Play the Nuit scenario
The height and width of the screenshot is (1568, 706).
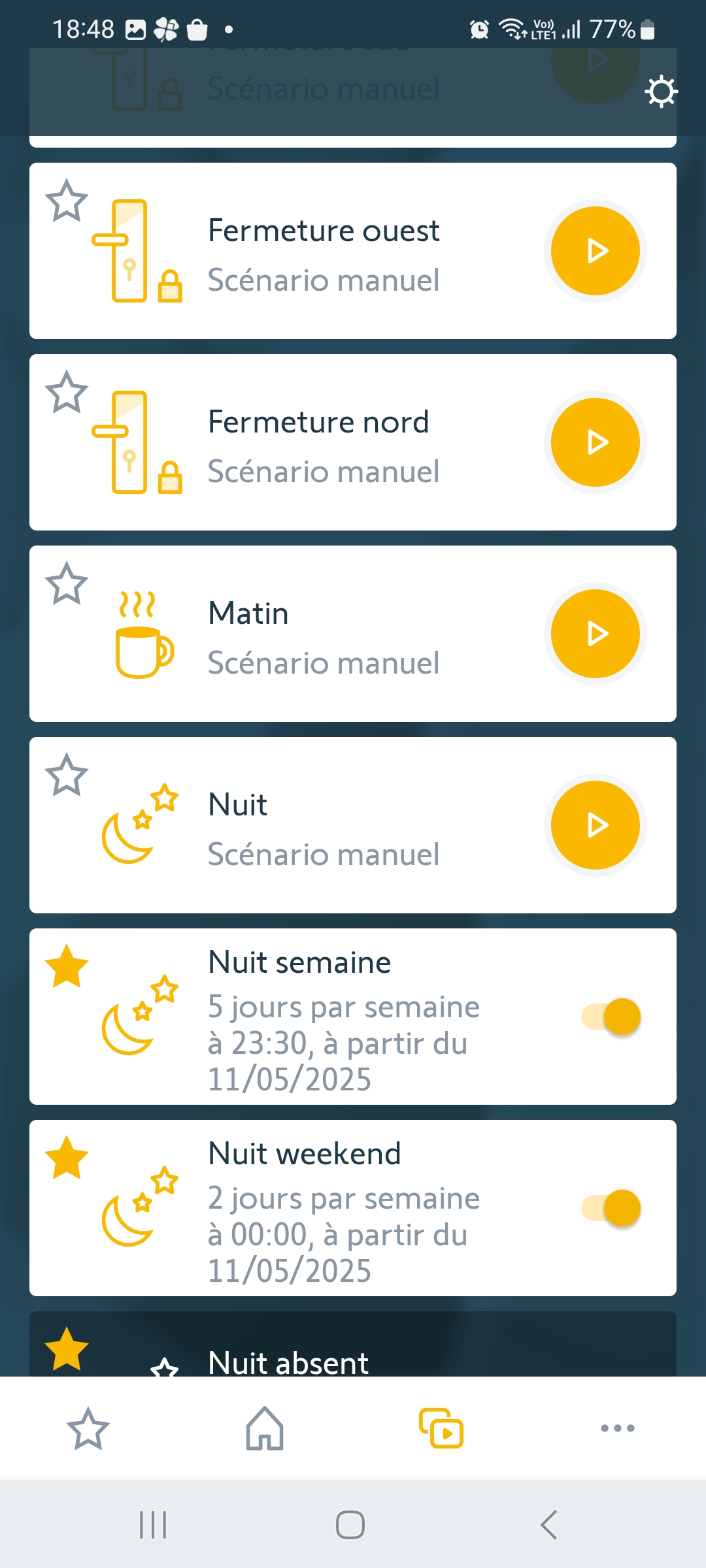coord(595,825)
